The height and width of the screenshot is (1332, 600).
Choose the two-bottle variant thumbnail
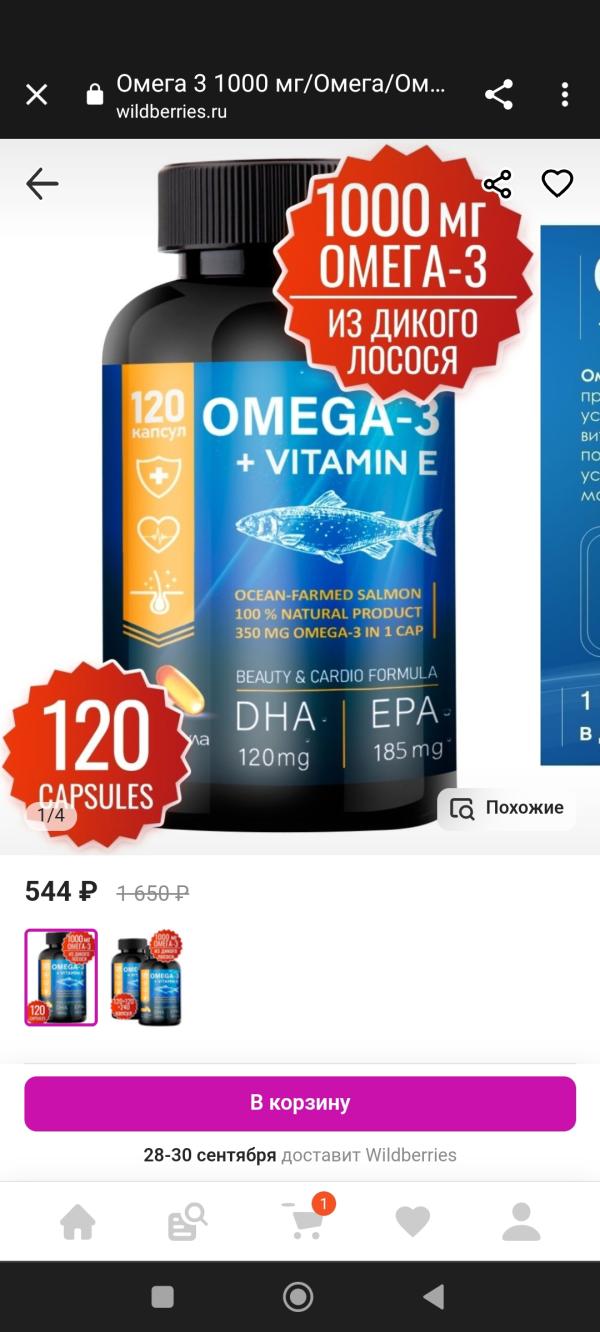click(146, 978)
